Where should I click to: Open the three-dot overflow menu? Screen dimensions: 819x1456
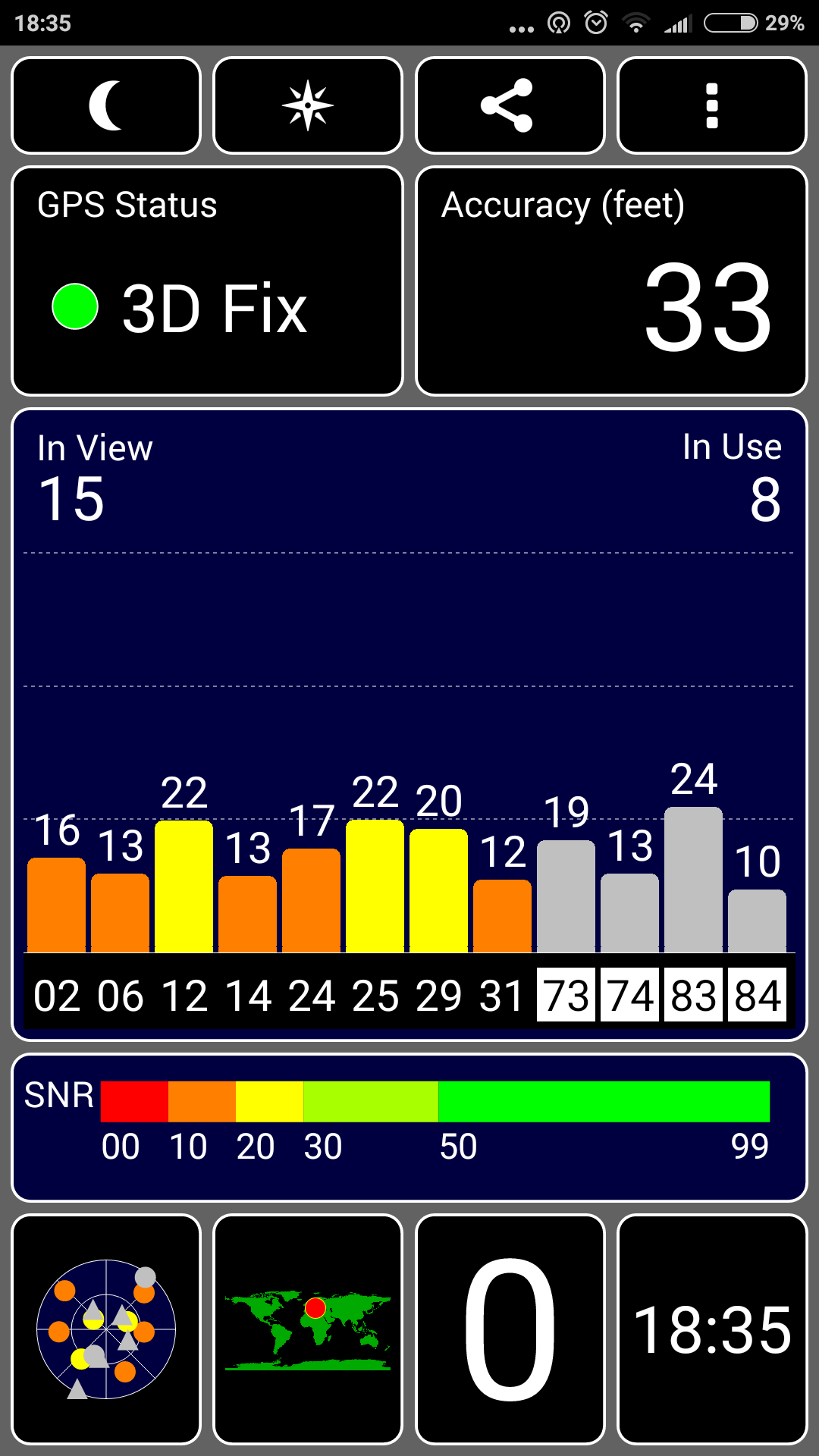click(x=712, y=105)
